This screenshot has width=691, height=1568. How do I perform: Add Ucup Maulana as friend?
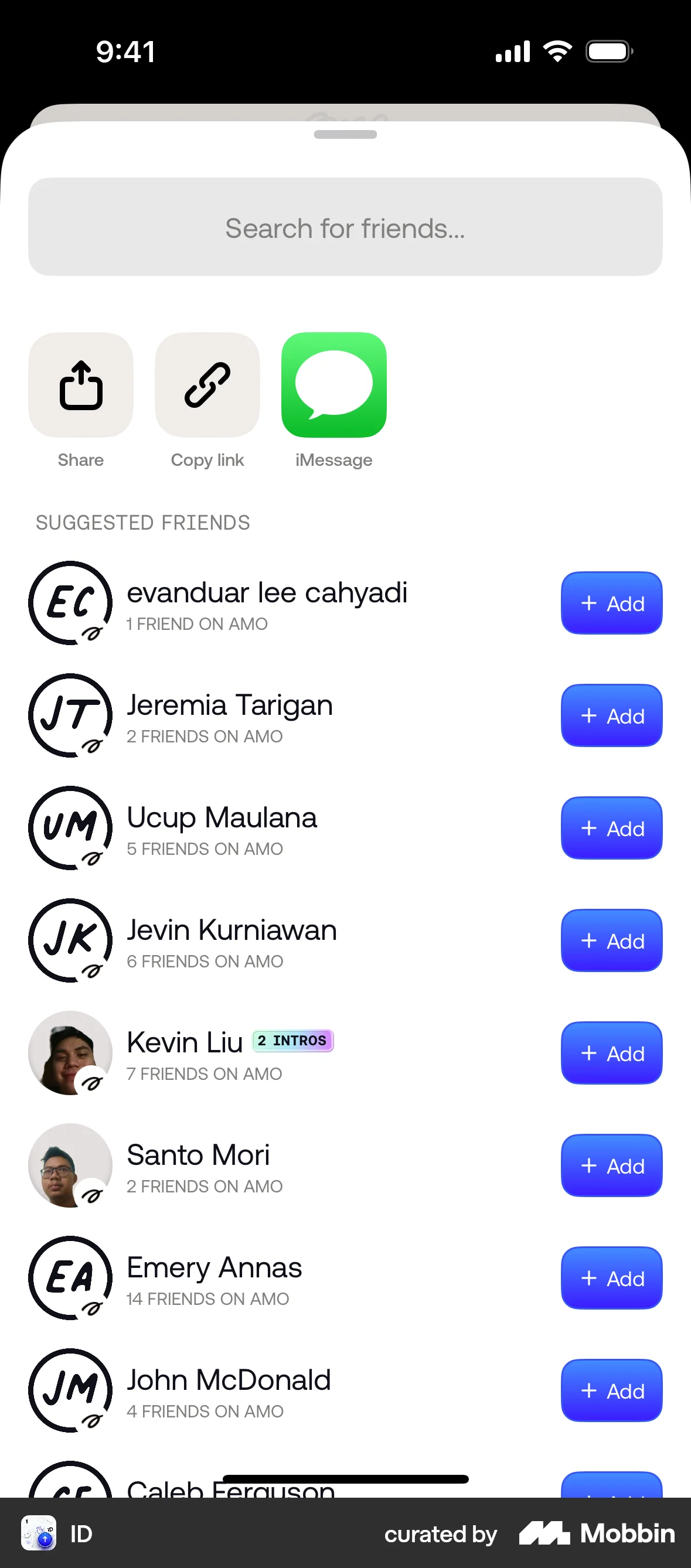(611, 828)
